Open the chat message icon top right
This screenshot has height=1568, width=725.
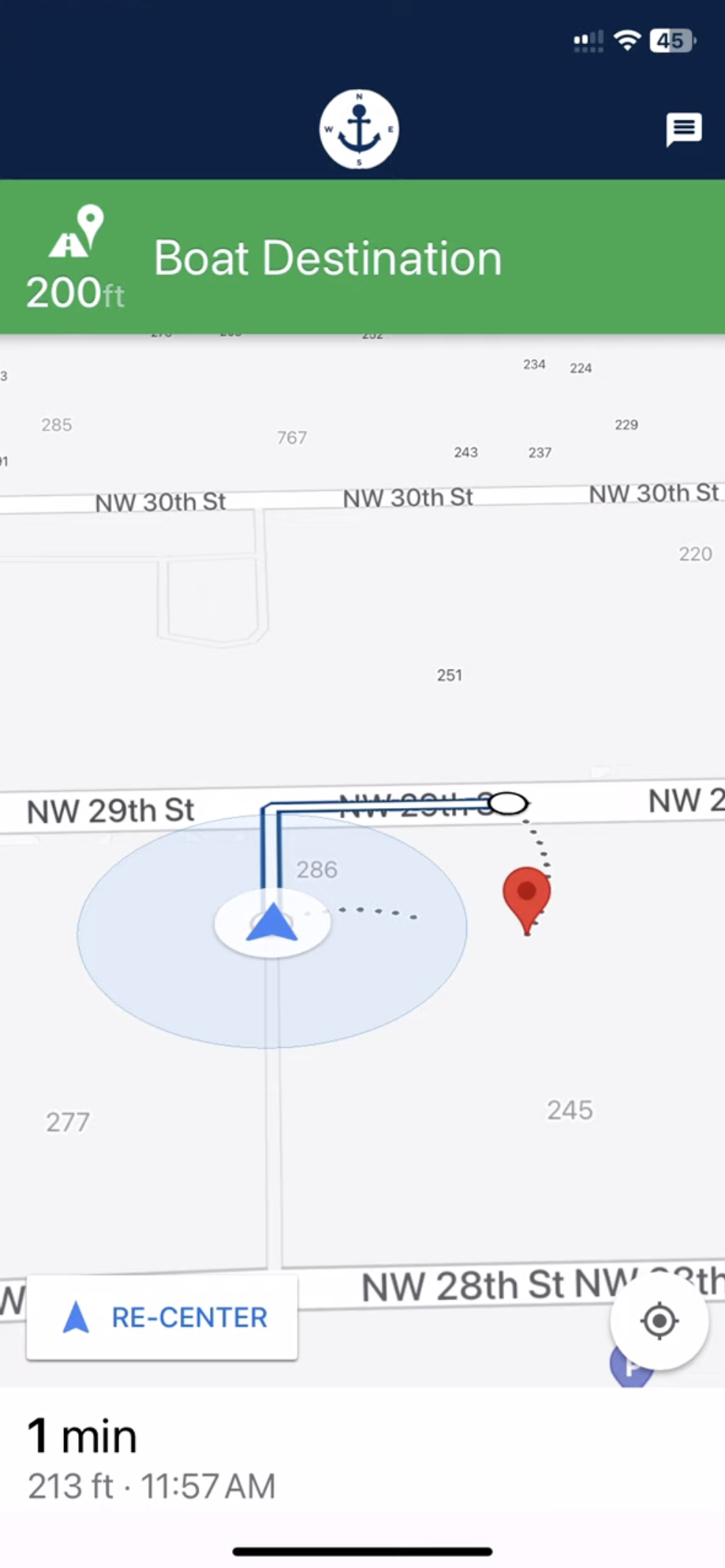click(684, 129)
